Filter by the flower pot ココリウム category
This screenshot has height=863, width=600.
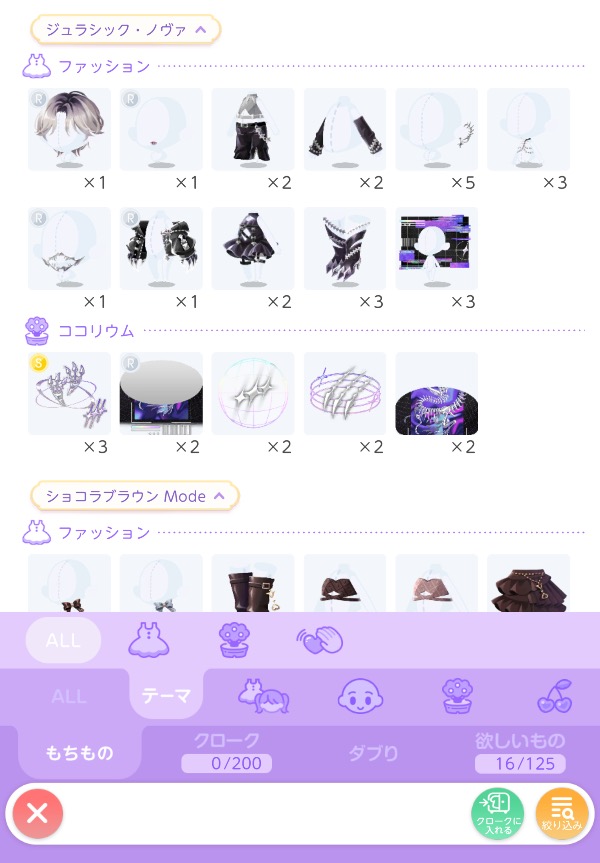point(233,640)
